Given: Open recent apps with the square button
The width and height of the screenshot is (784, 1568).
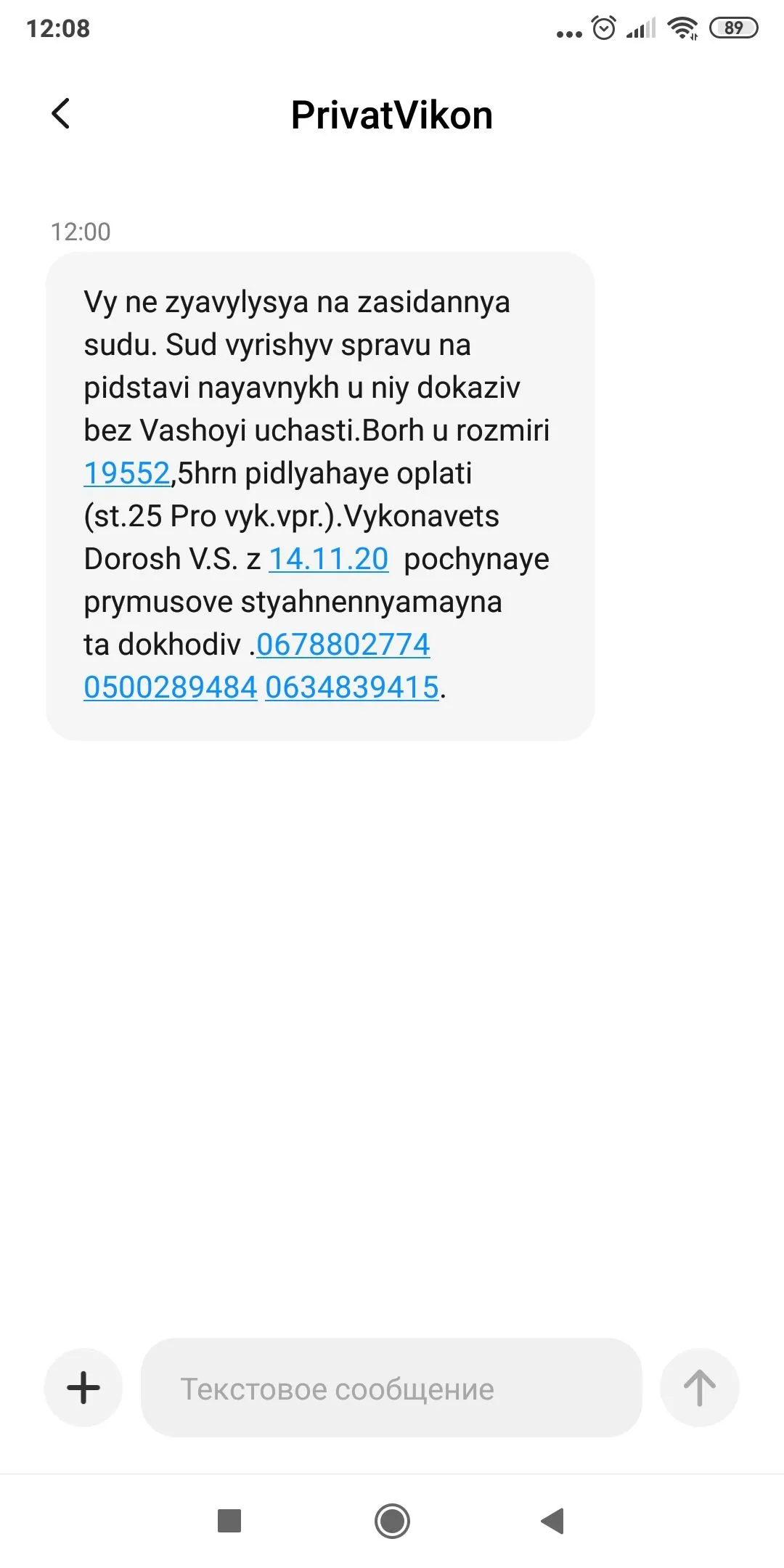Looking at the screenshot, I should 229,1520.
